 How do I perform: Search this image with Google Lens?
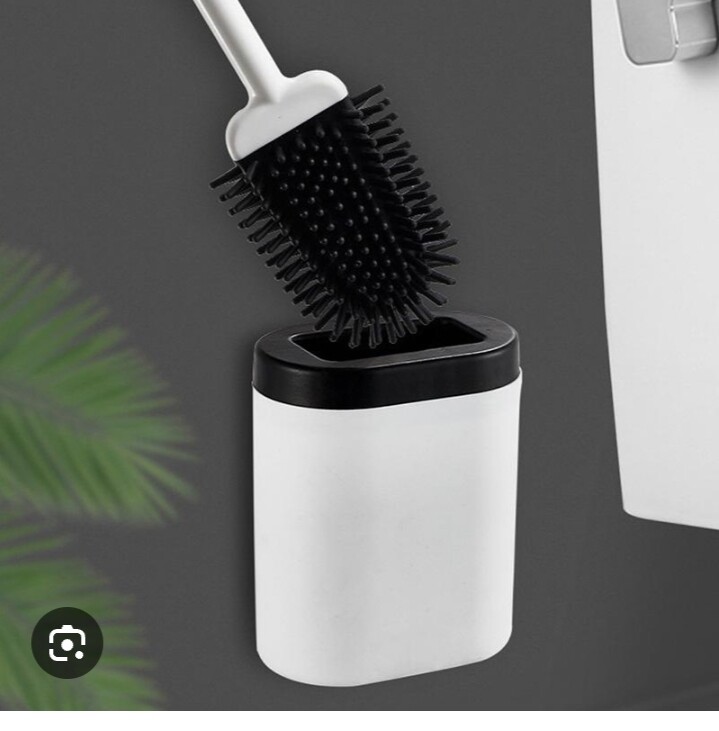coord(67,643)
